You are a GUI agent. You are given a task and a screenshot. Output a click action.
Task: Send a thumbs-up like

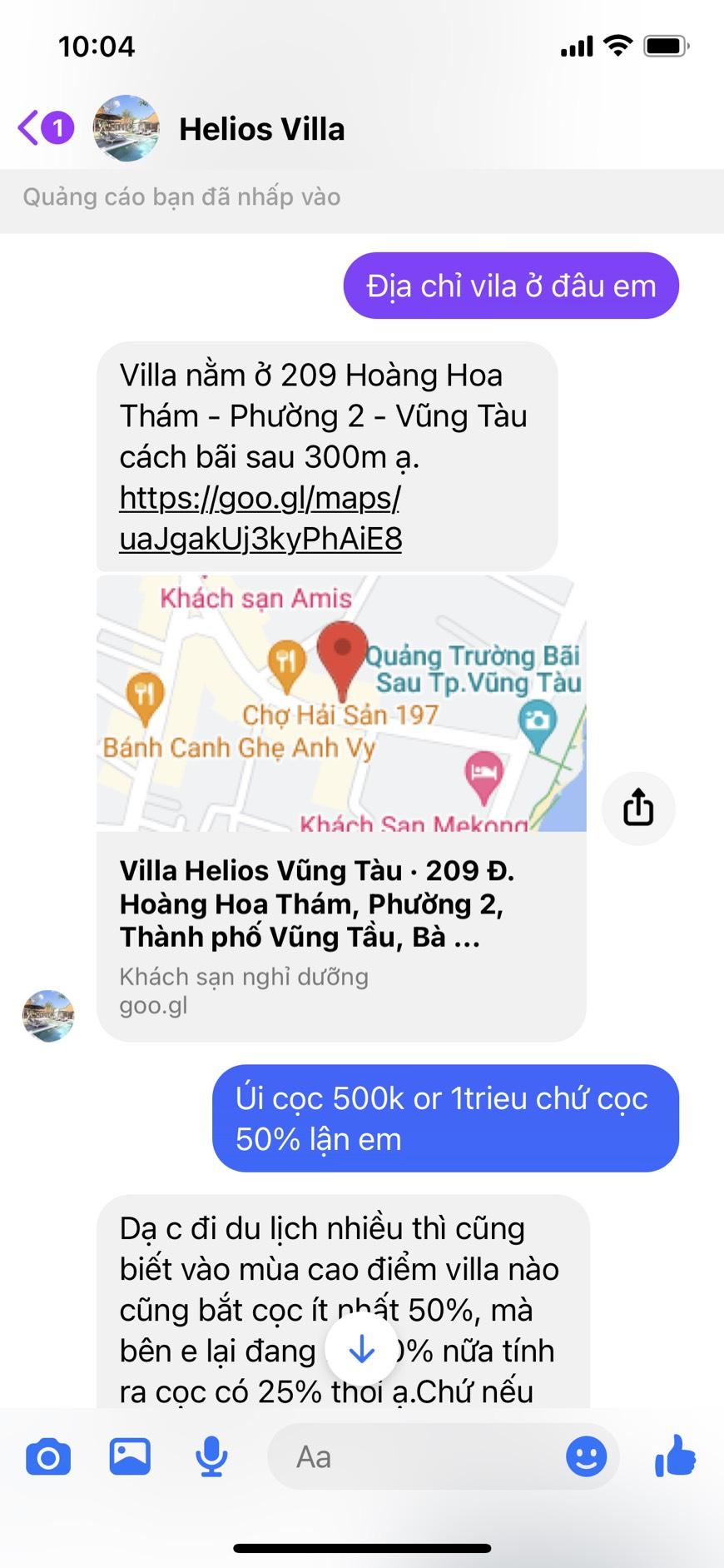(675, 1456)
